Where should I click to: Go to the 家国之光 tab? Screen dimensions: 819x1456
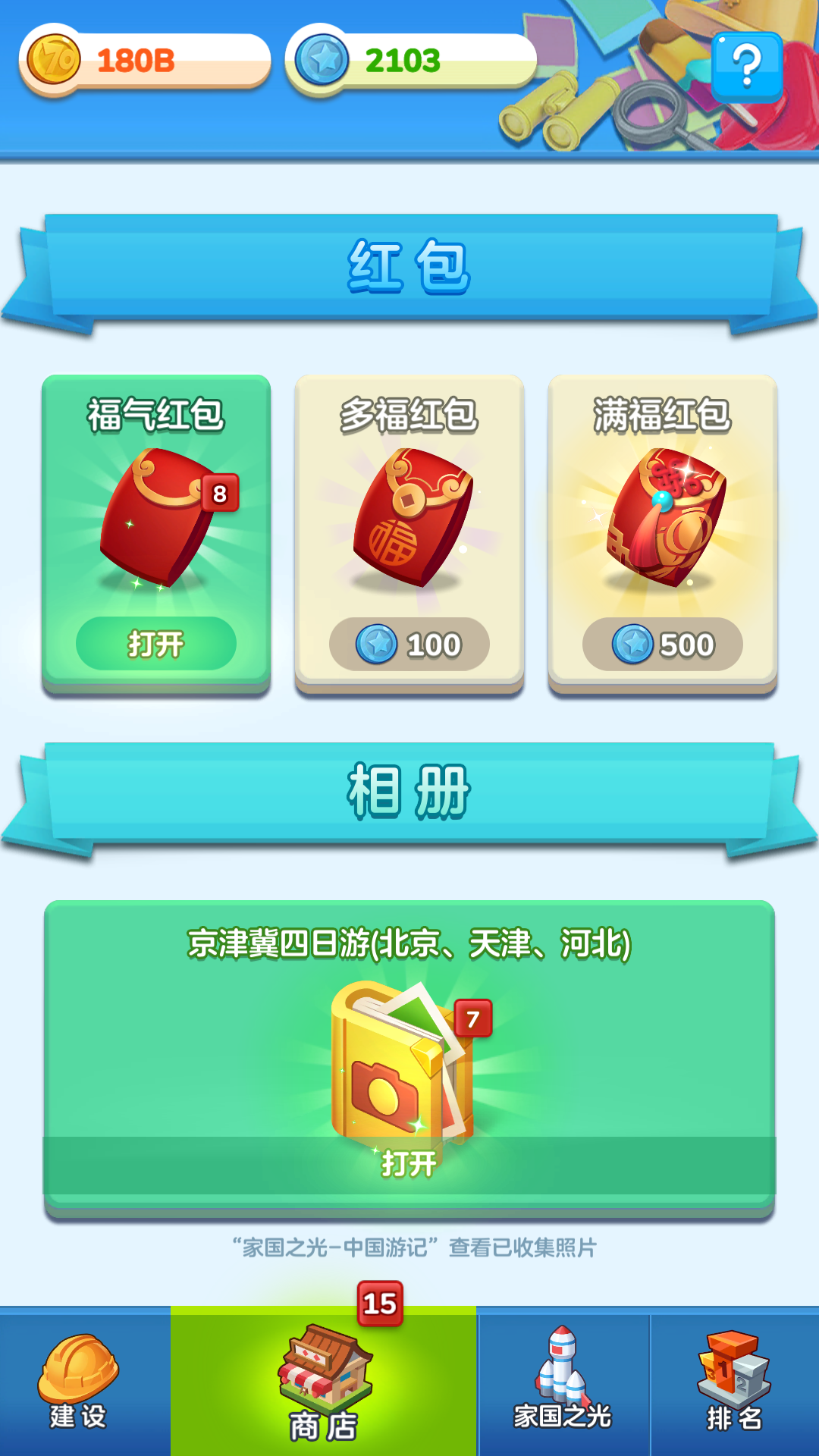click(x=562, y=1382)
